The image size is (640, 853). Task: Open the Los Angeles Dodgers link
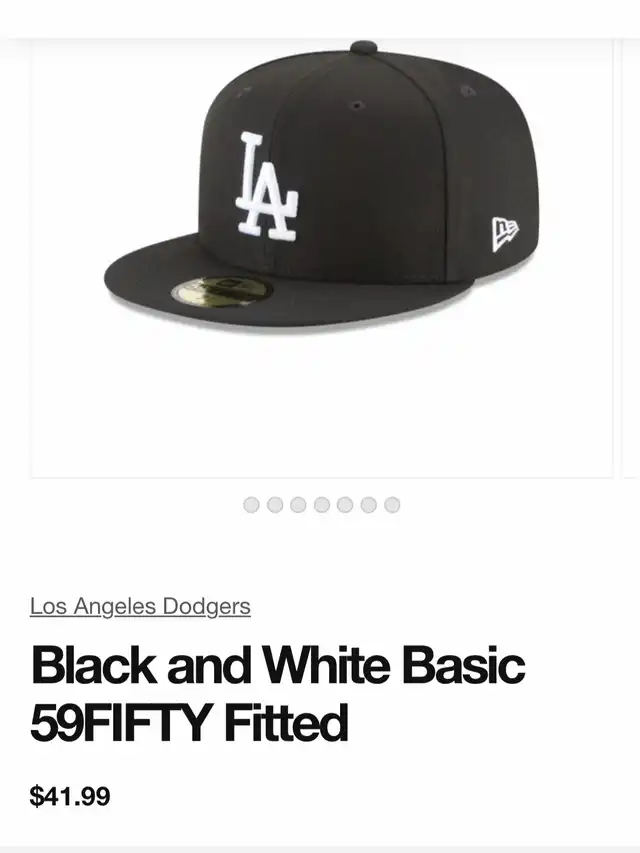click(140, 606)
